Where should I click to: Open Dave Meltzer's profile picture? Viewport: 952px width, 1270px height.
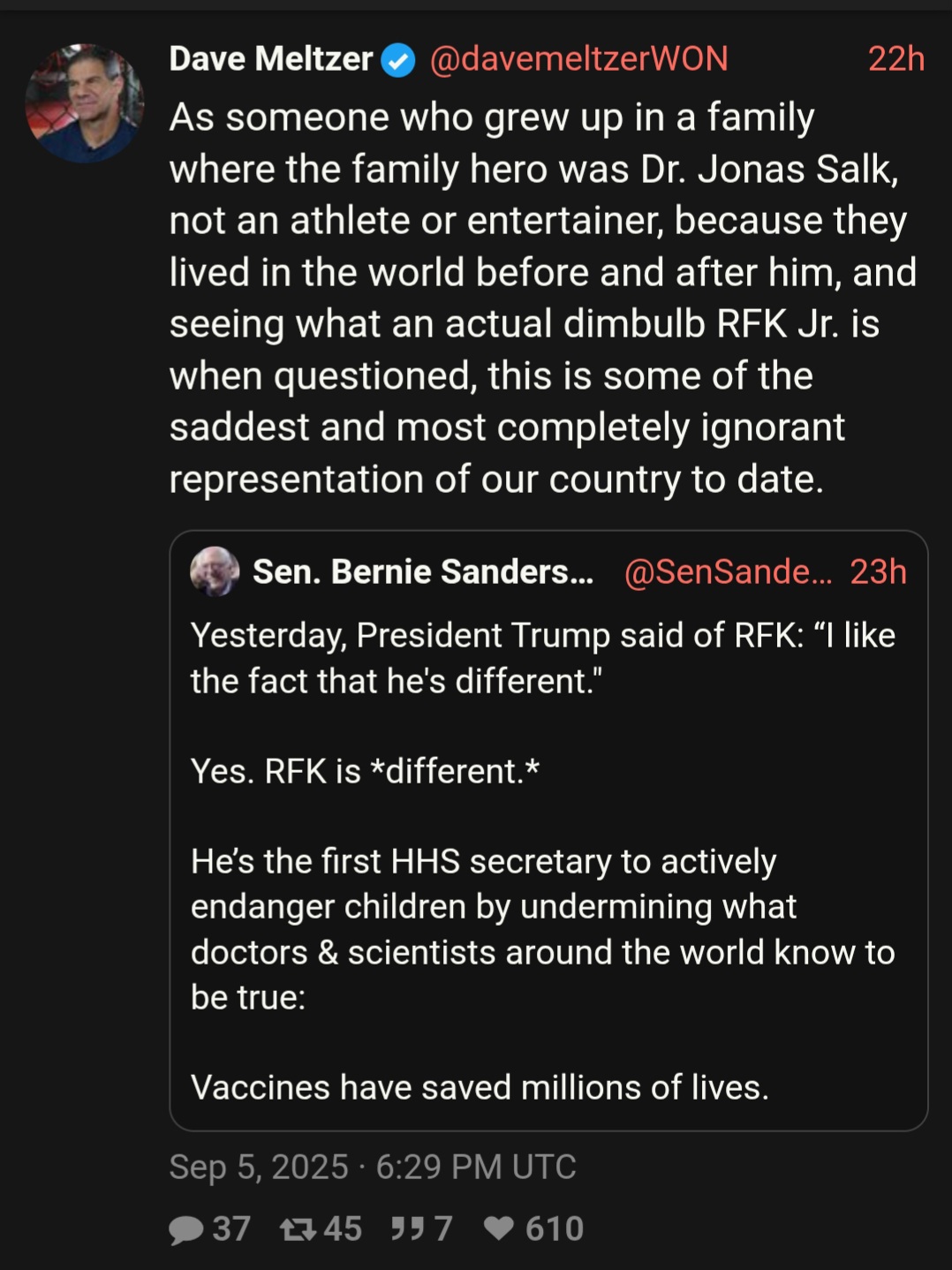pyautogui.click(x=85, y=102)
